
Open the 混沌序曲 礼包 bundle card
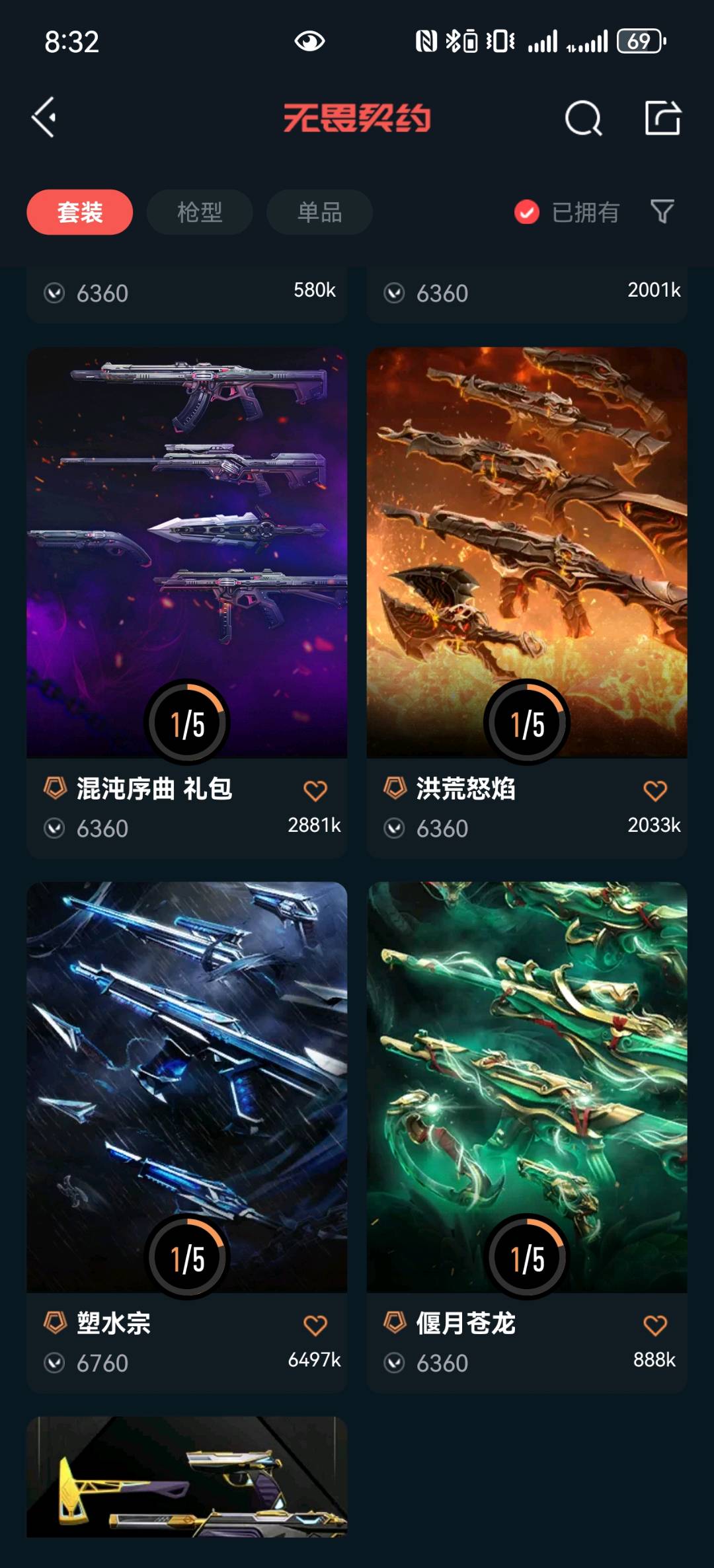tap(186, 603)
